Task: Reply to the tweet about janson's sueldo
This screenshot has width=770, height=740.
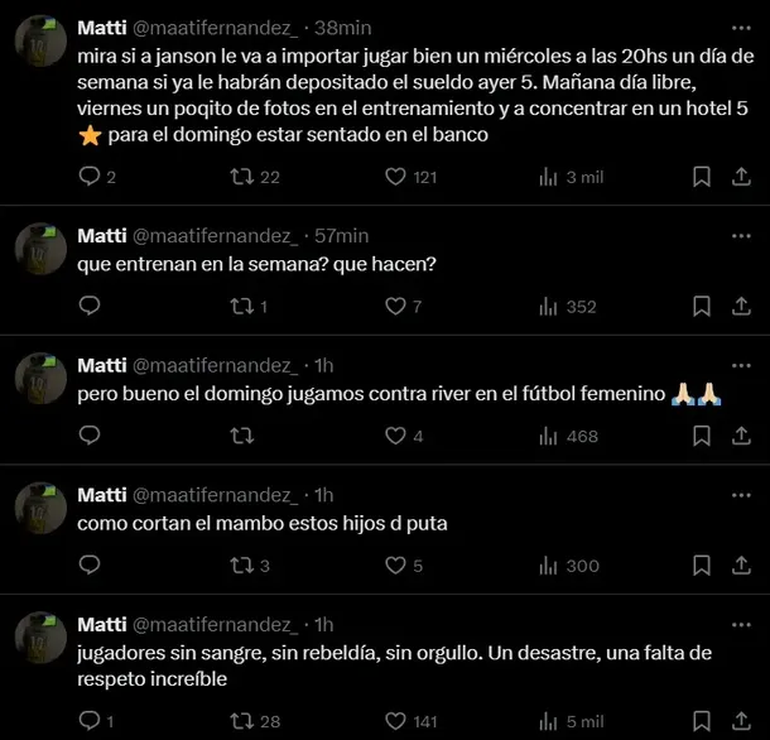Action: click(89, 177)
